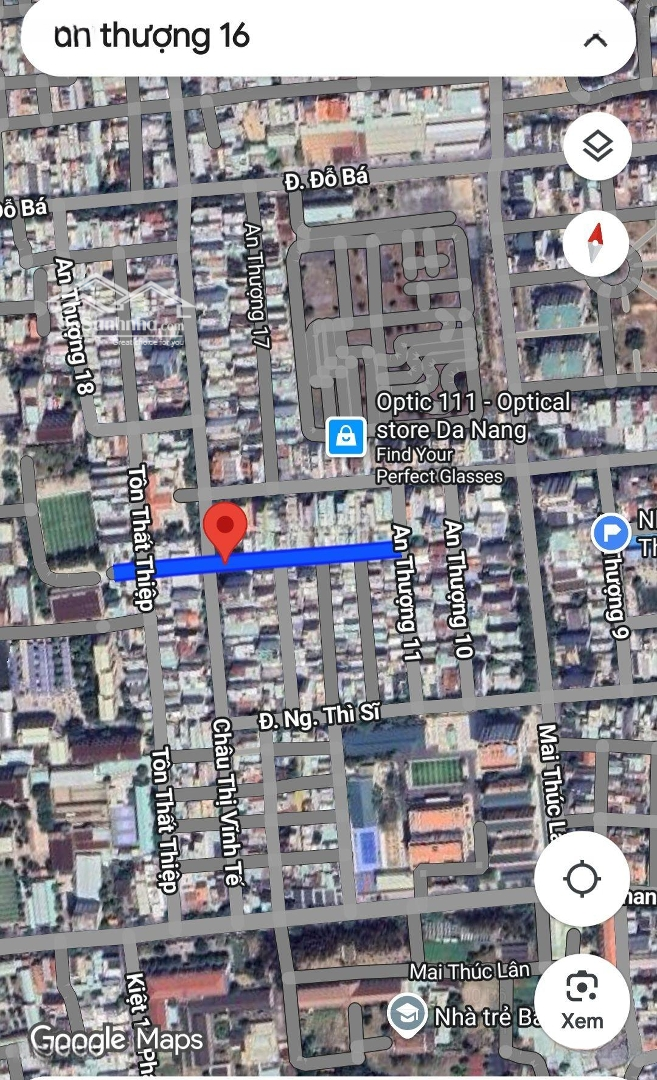Select the Optic 111 optical store marker
The image size is (657, 1080).
[x=346, y=436]
